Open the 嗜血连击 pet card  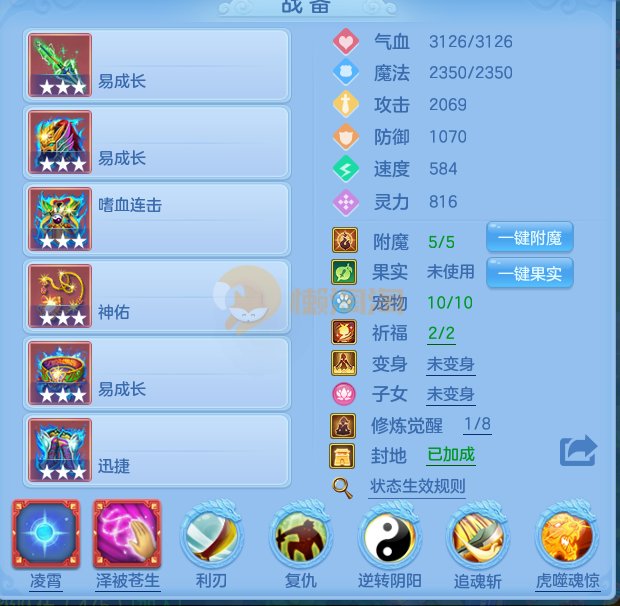click(x=158, y=219)
